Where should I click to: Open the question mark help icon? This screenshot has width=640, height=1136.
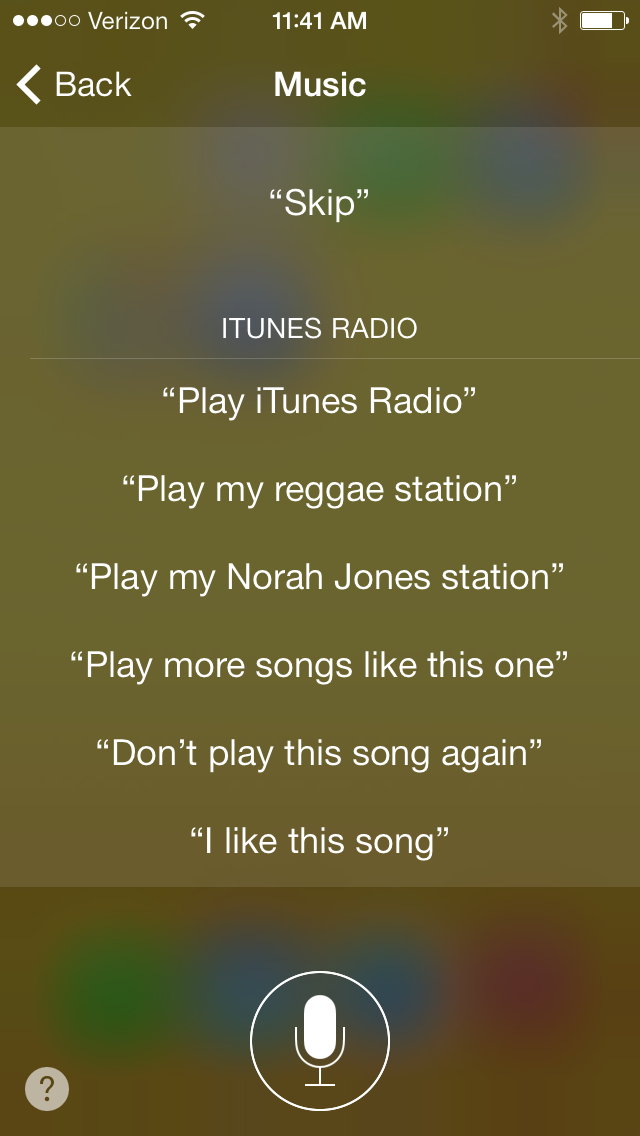coord(47,1088)
